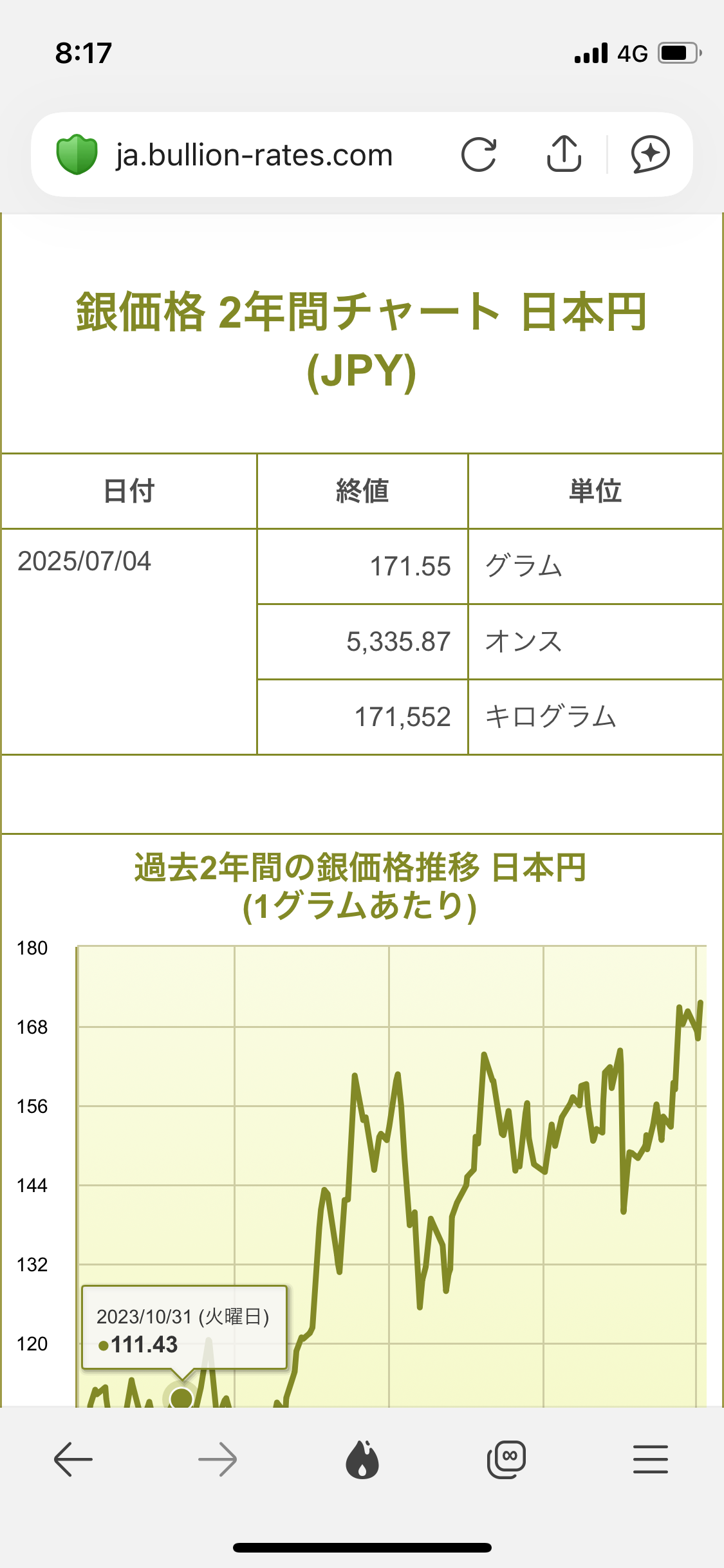The image size is (724, 1568).
Task: Tap the ja.bullion-rates.com address bar
Action: [x=254, y=155]
